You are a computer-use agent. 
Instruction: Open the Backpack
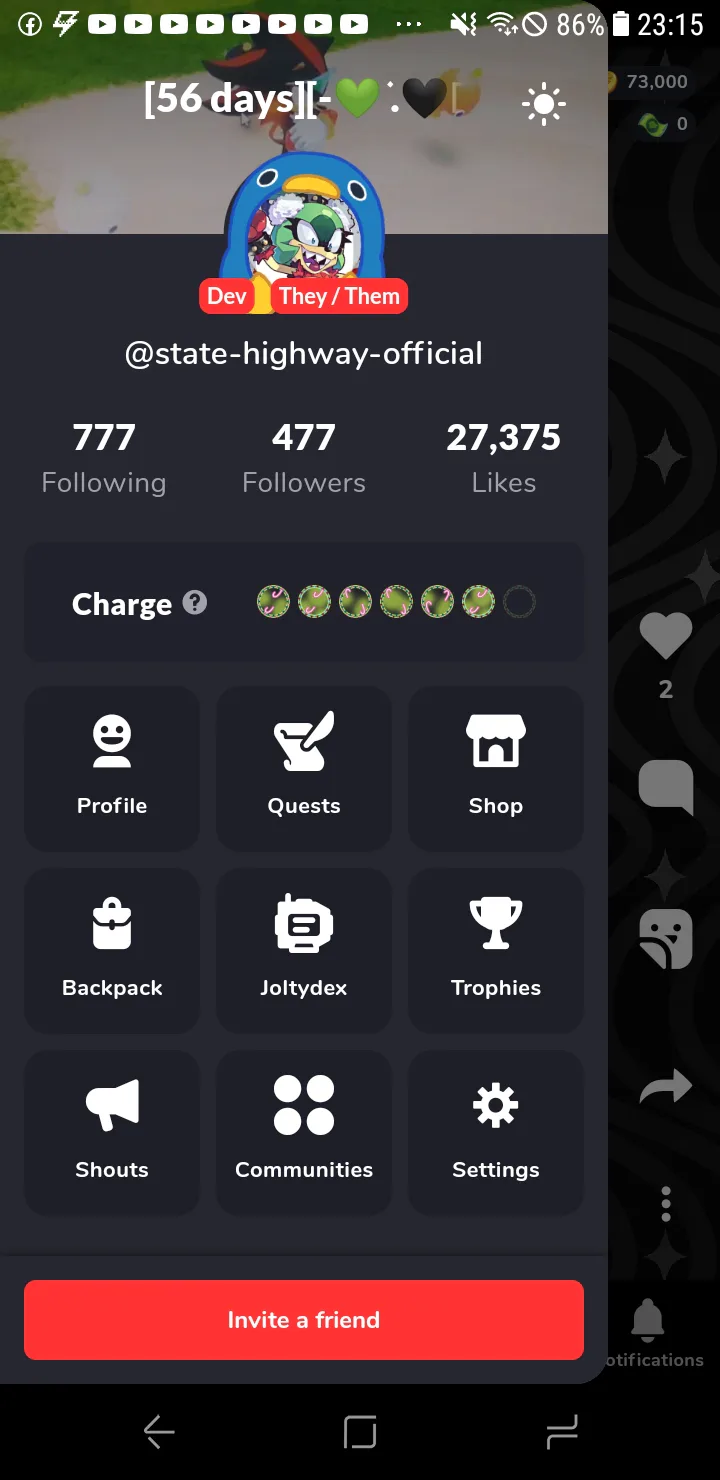click(112, 949)
